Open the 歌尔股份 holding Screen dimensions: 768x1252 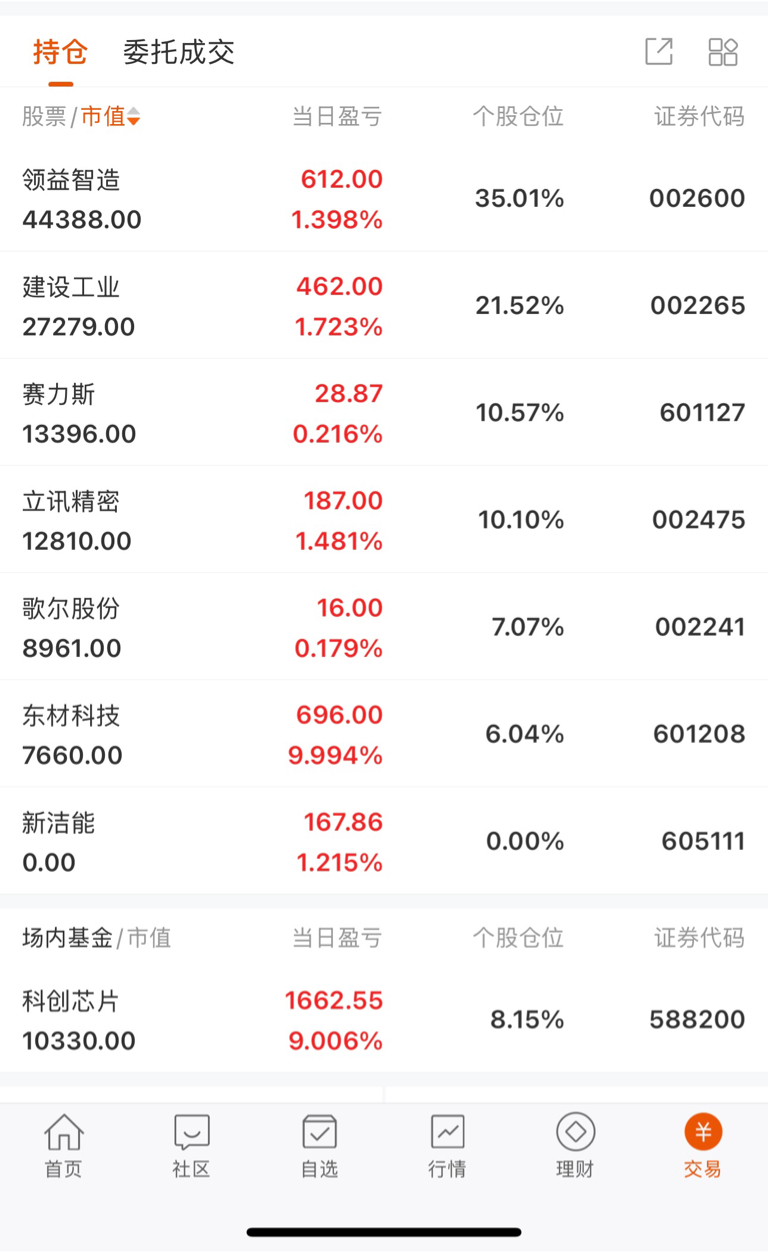pos(384,626)
